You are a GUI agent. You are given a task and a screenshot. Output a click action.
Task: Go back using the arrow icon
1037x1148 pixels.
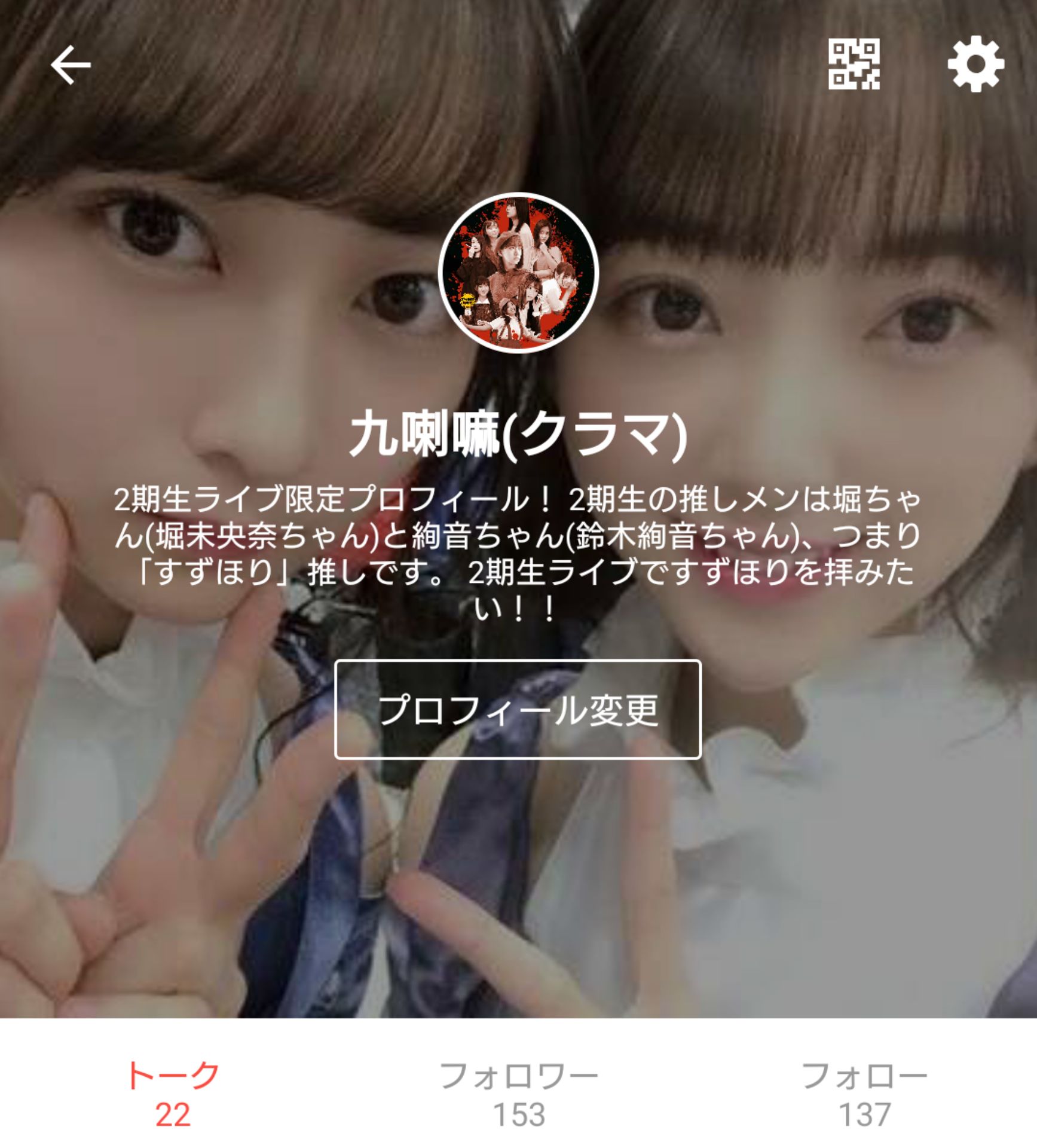pyautogui.click(x=71, y=65)
